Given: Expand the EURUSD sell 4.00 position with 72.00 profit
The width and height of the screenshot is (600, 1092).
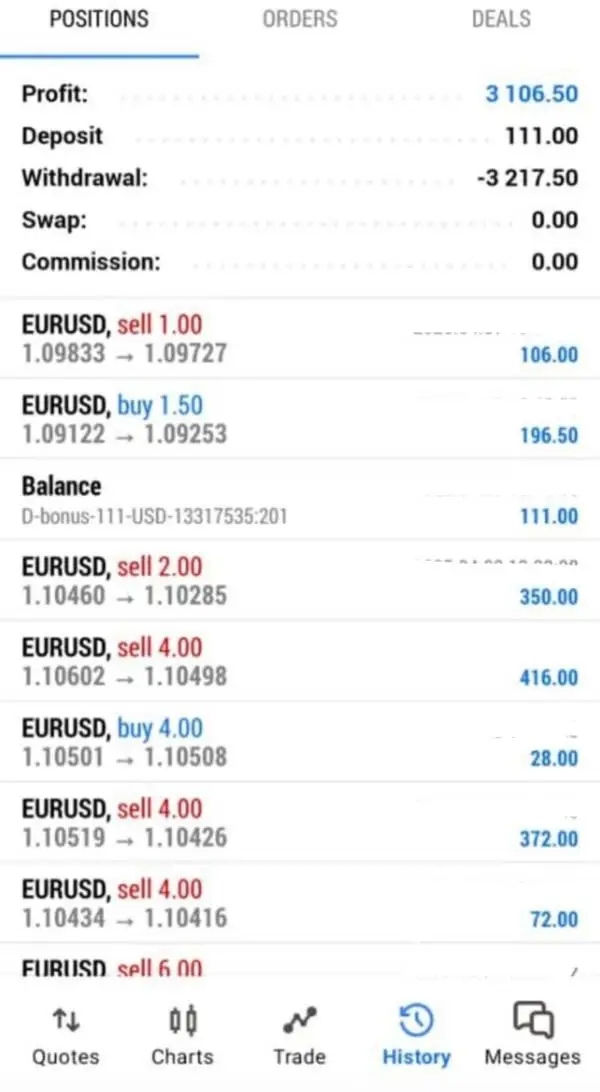Looking at the screenshot, I should 299,903.
